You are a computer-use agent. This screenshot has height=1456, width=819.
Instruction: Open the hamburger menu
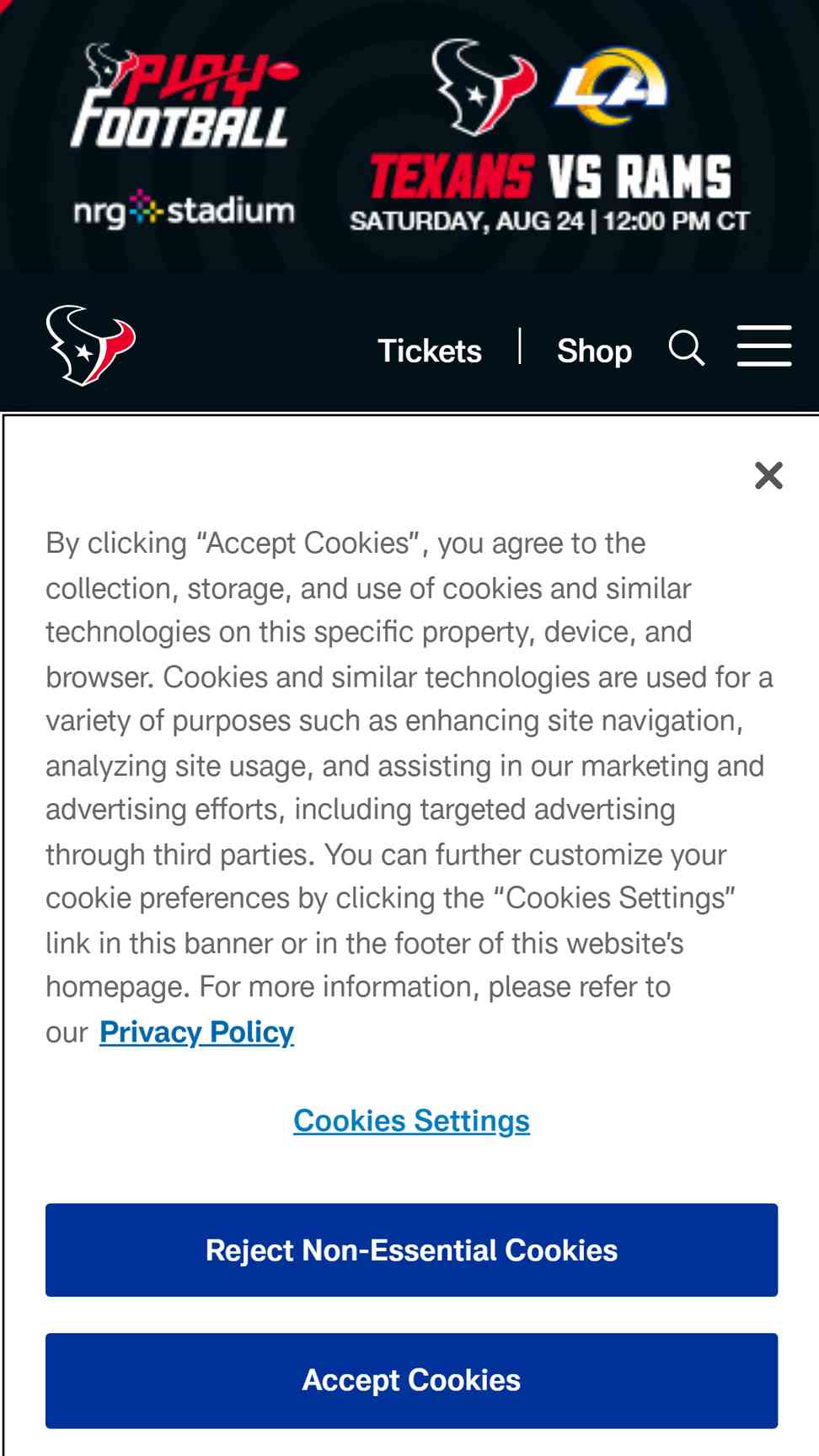click(764, 345)
